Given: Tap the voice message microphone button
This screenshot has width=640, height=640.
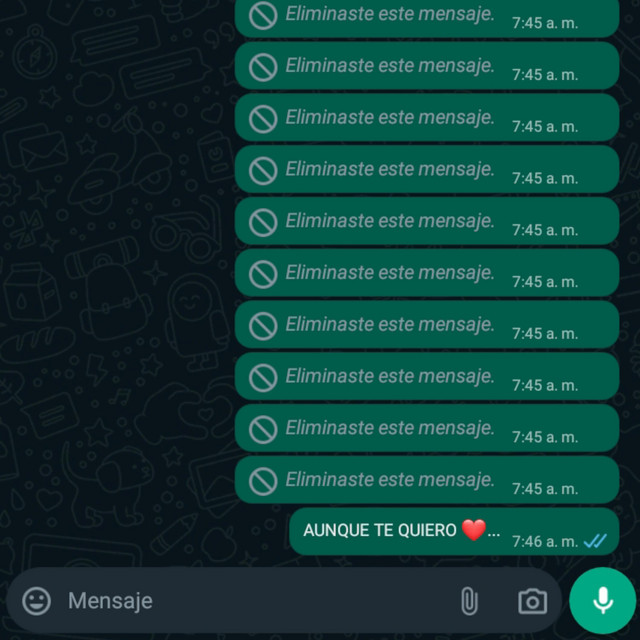Looking at the screenshot, I should (x=602, y=600).
